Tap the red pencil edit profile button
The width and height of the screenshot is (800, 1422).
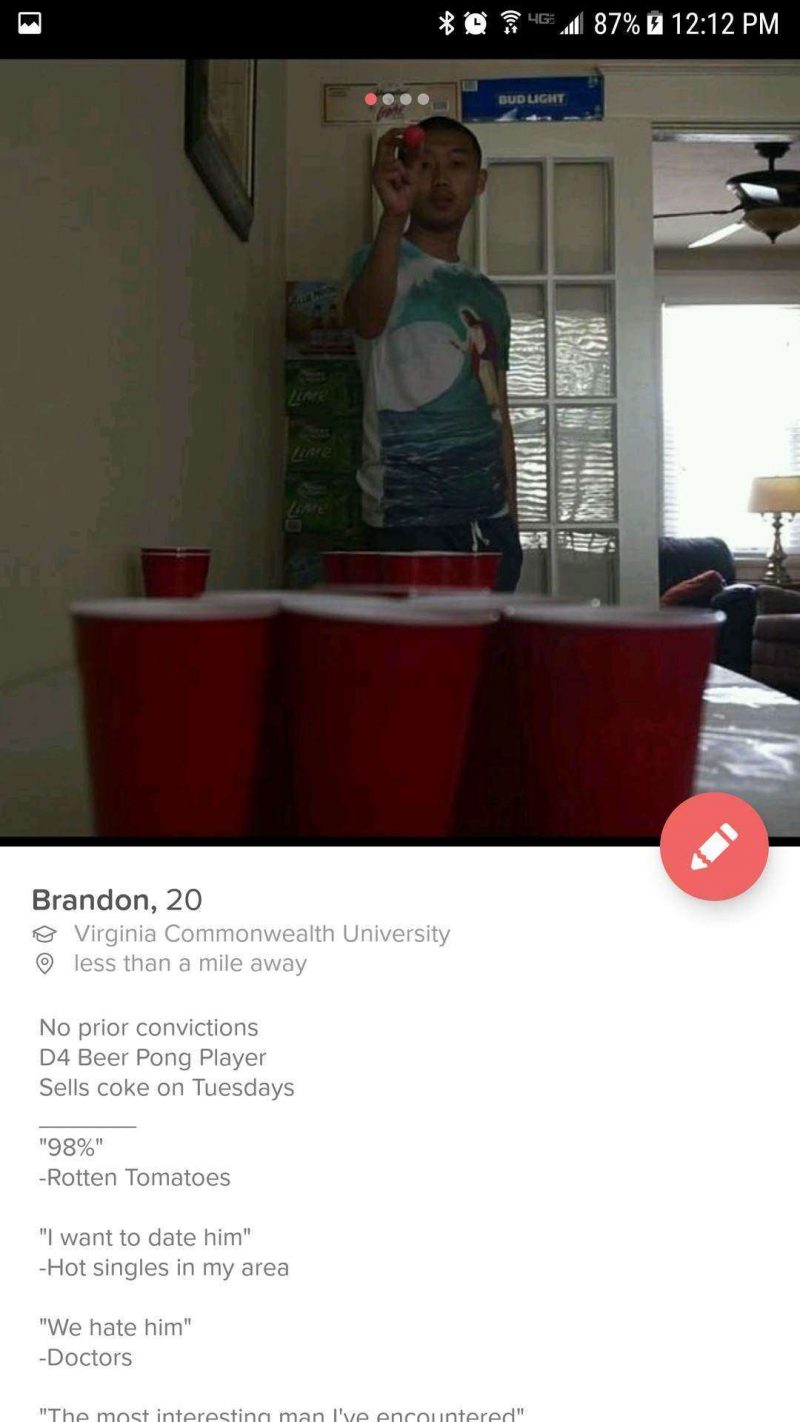(714, 846)
